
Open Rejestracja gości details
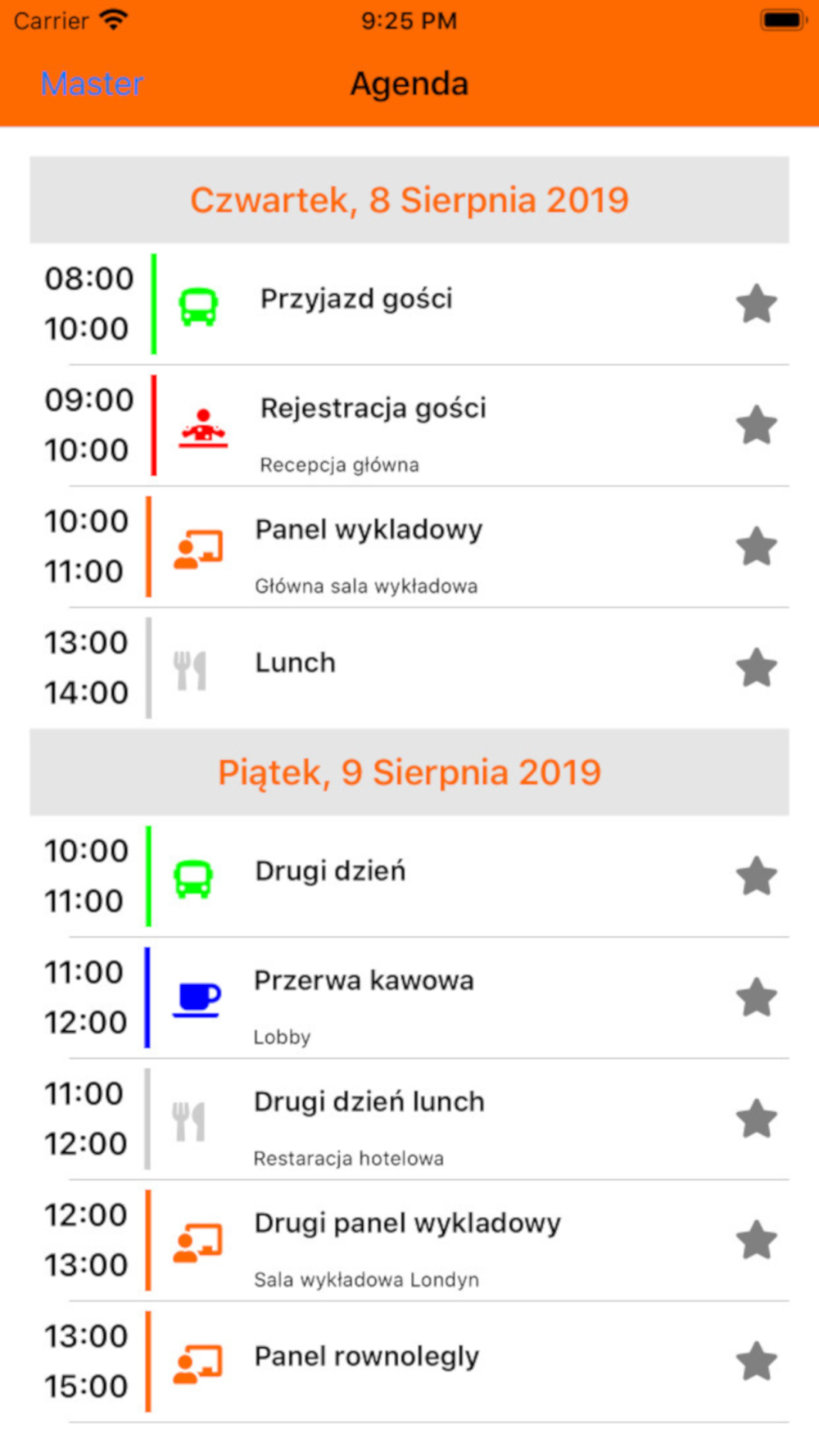click(x=409, y=425)
